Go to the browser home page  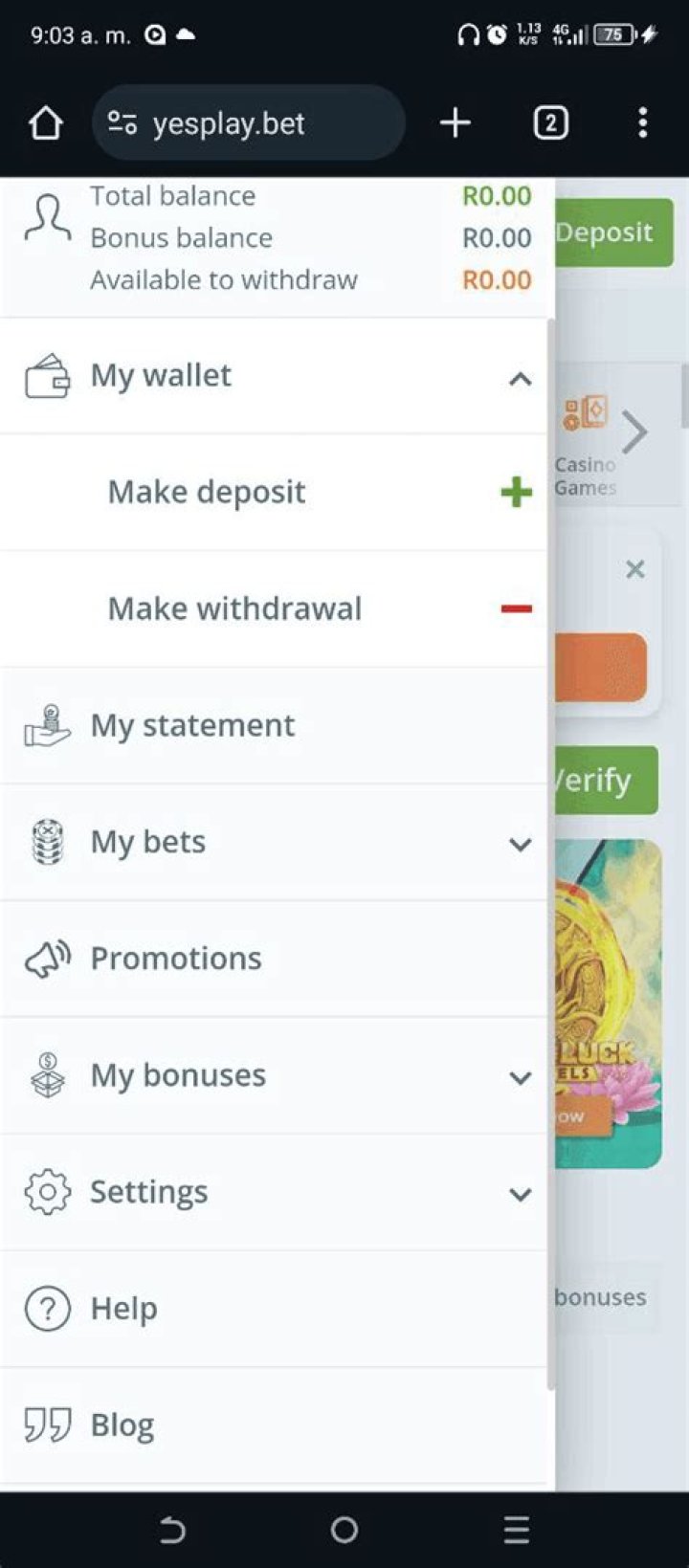coord(45,122)
